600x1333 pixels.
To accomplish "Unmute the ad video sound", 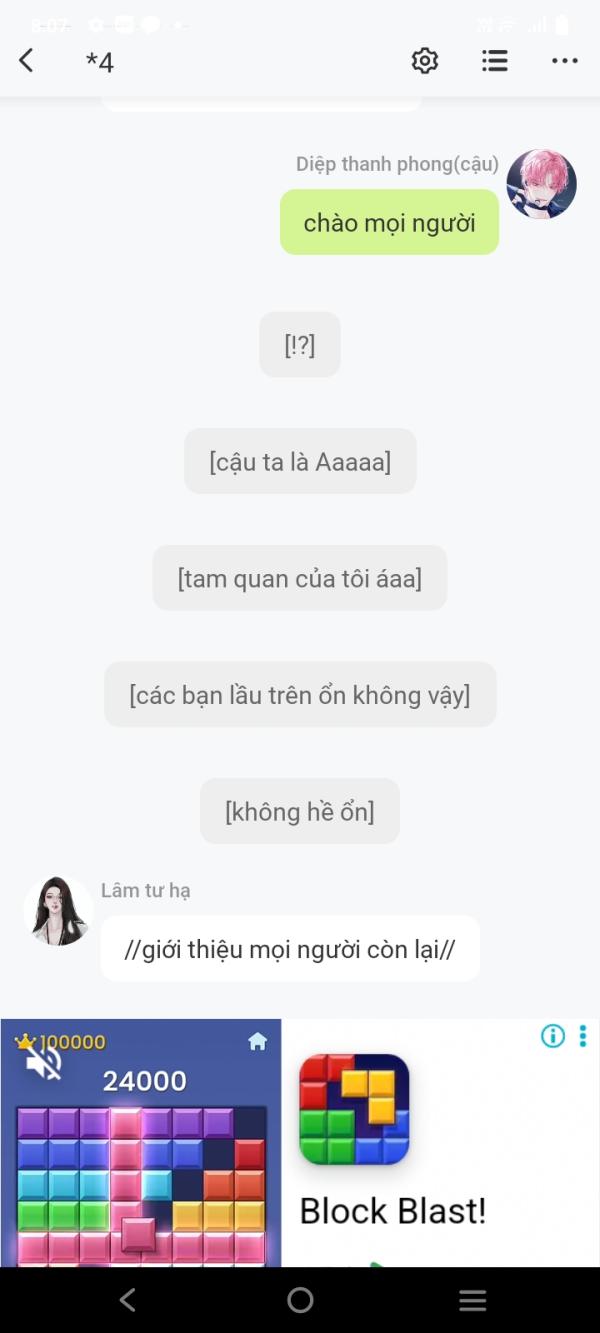I will point(43,1064).
